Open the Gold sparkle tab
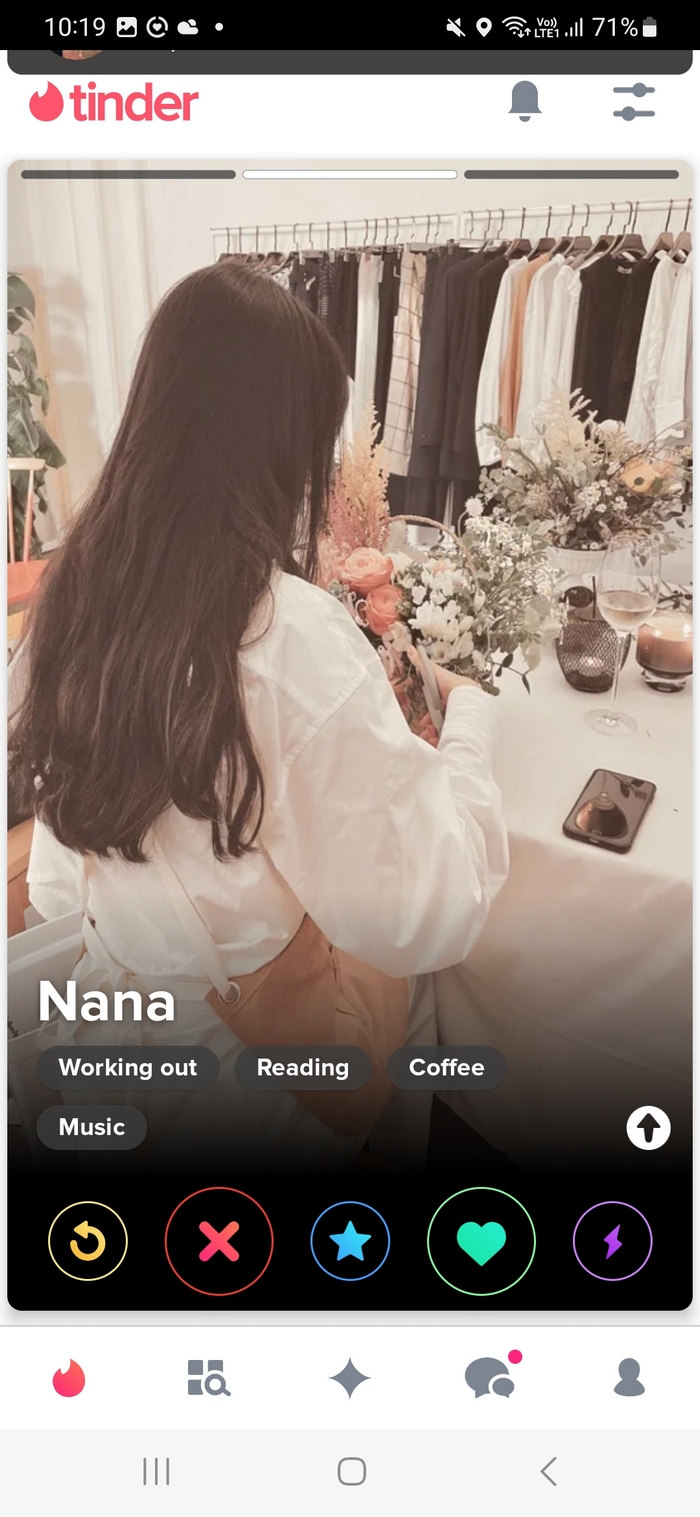Viewport: 700px width, 1517px height. click(350, 1378)
